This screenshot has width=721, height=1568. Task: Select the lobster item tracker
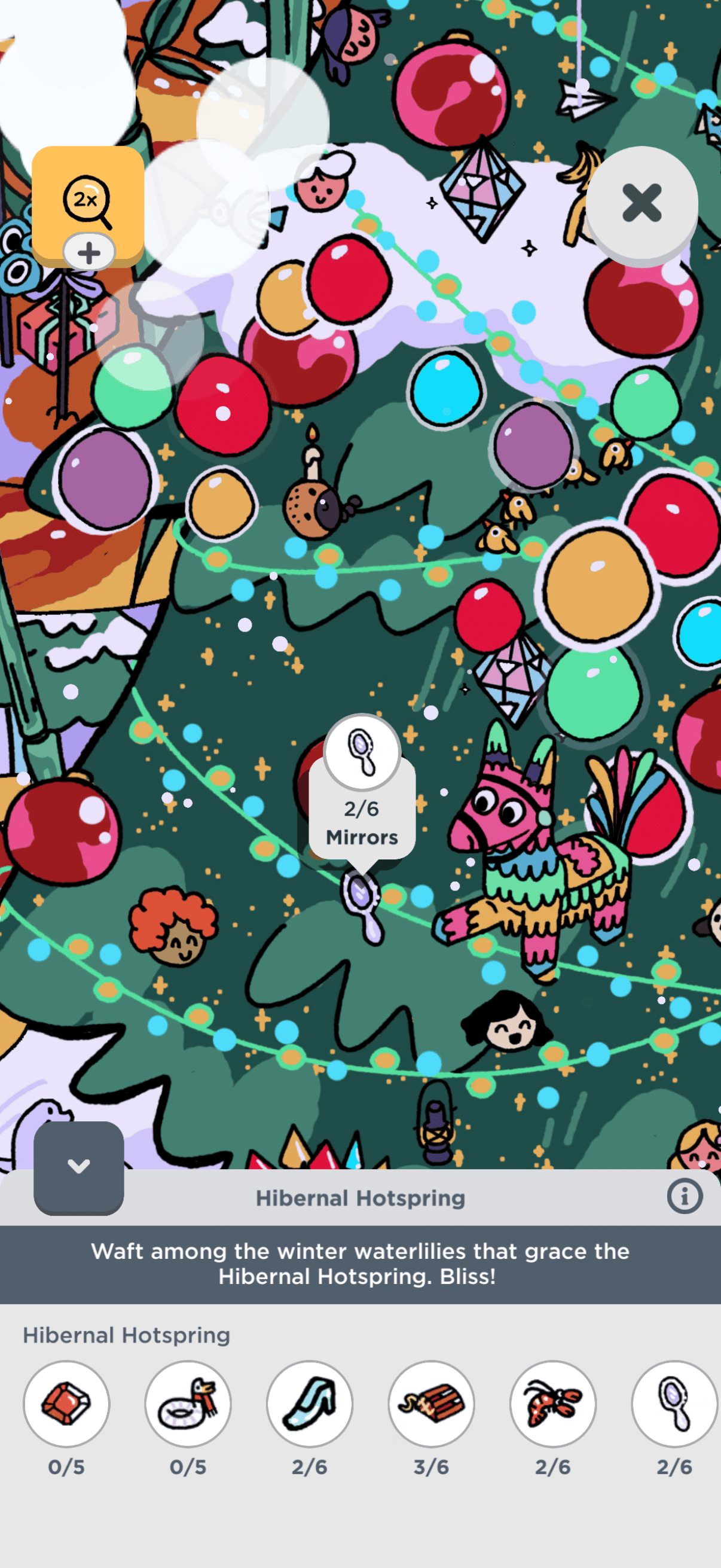click(x=552, y=1404)
